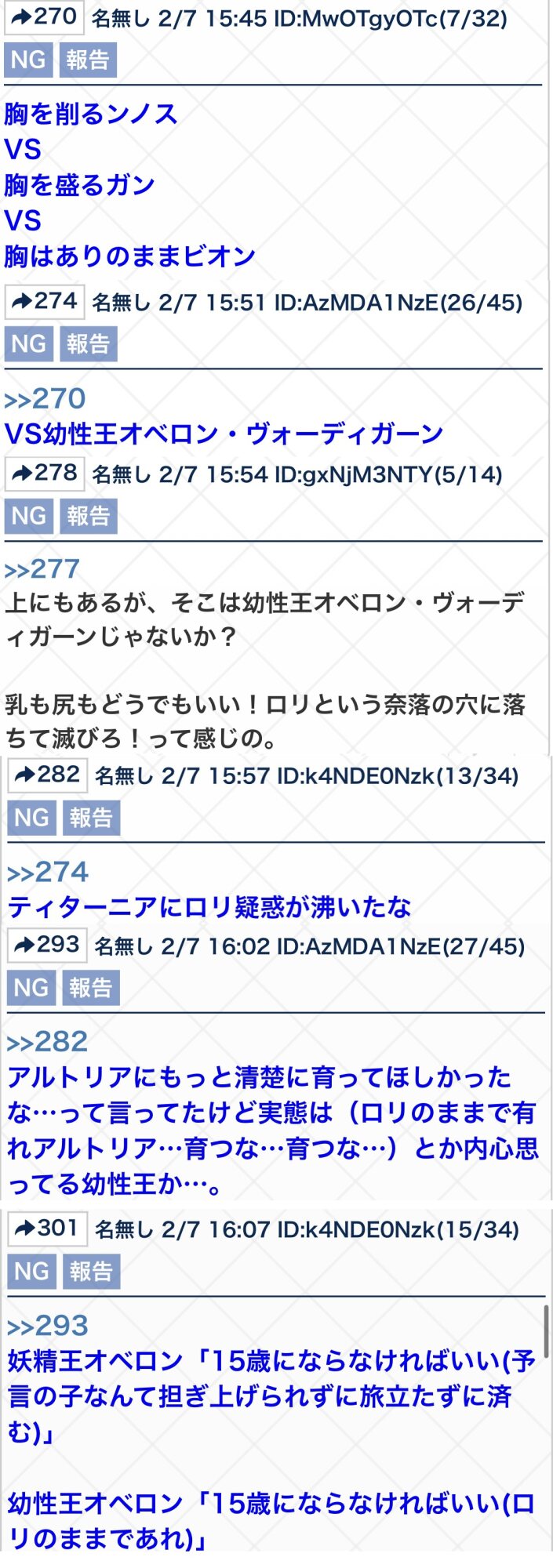The width and height of the screenshot is (553, 1568).
Task: Open the >>293 anchor link
Action: (47, 1326)
